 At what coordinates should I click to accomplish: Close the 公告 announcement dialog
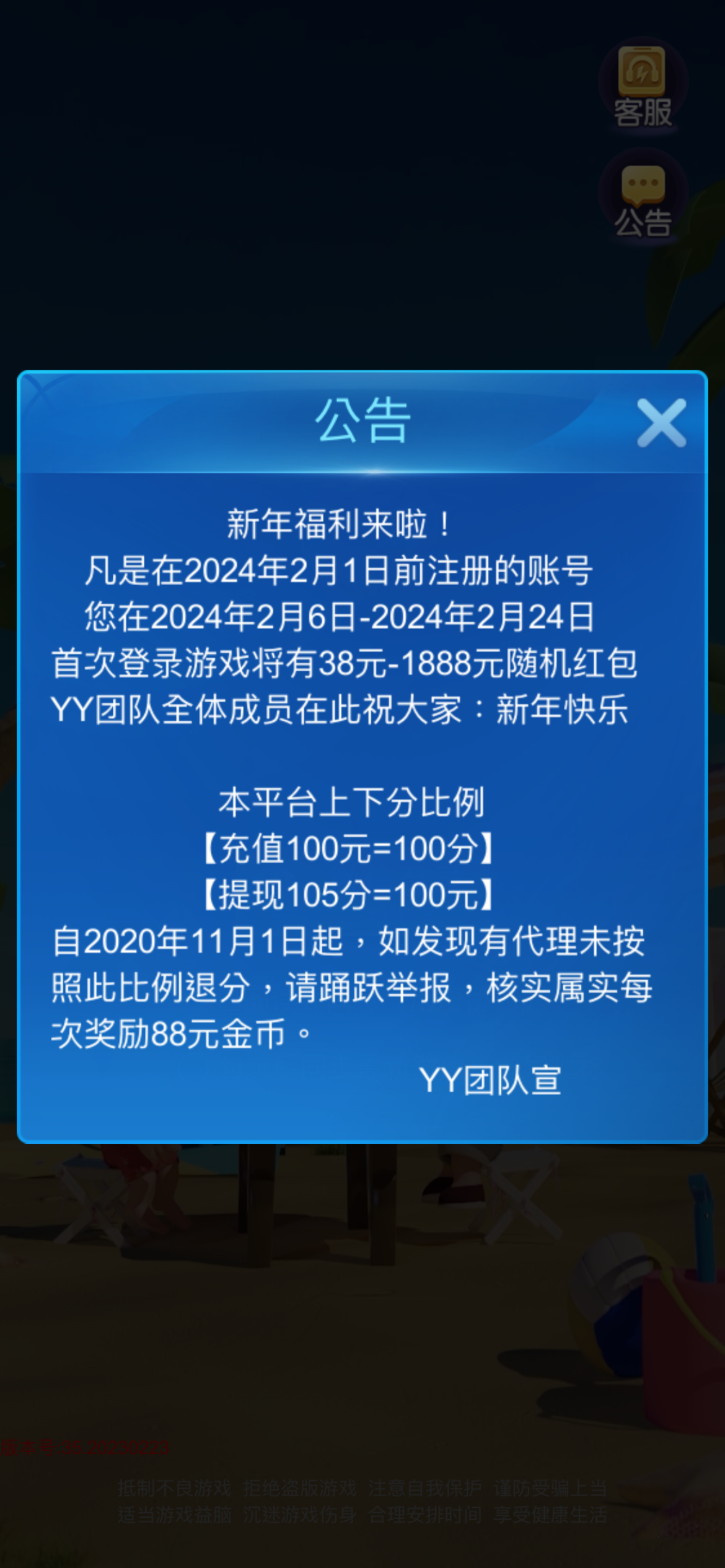point(661,423)
